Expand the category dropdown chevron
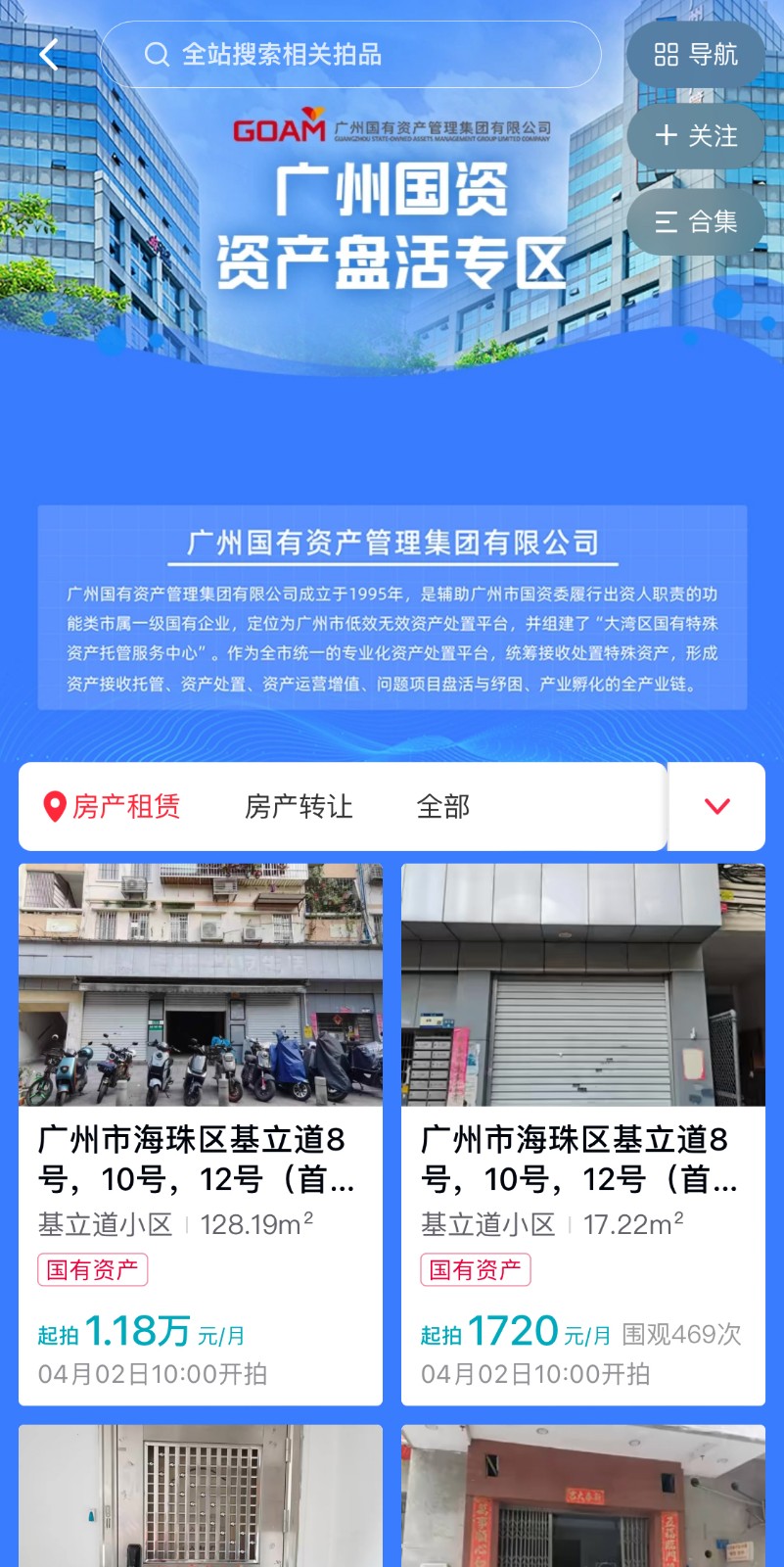The image size is (784, 1567). (716, 807)
